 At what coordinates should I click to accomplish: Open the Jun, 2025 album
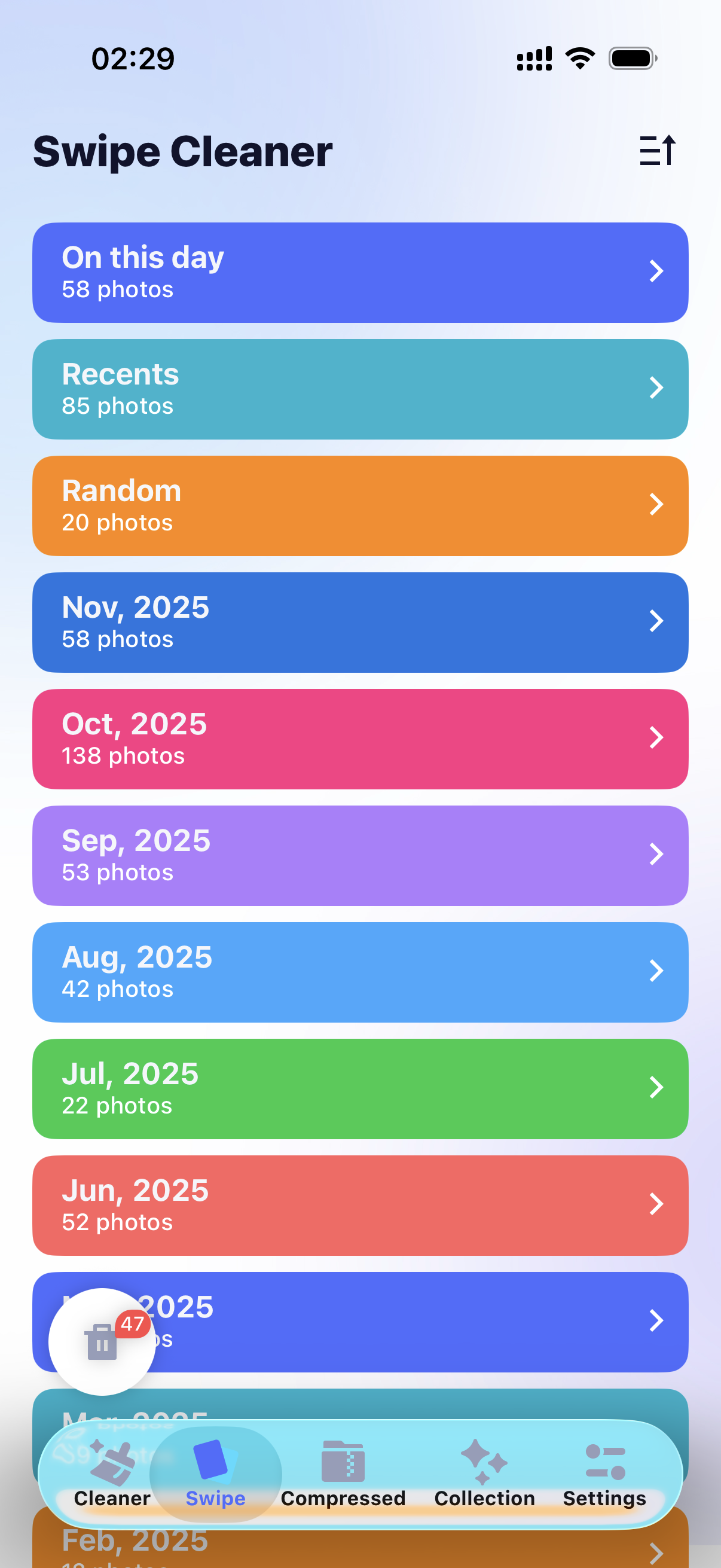pos(360,1204)
